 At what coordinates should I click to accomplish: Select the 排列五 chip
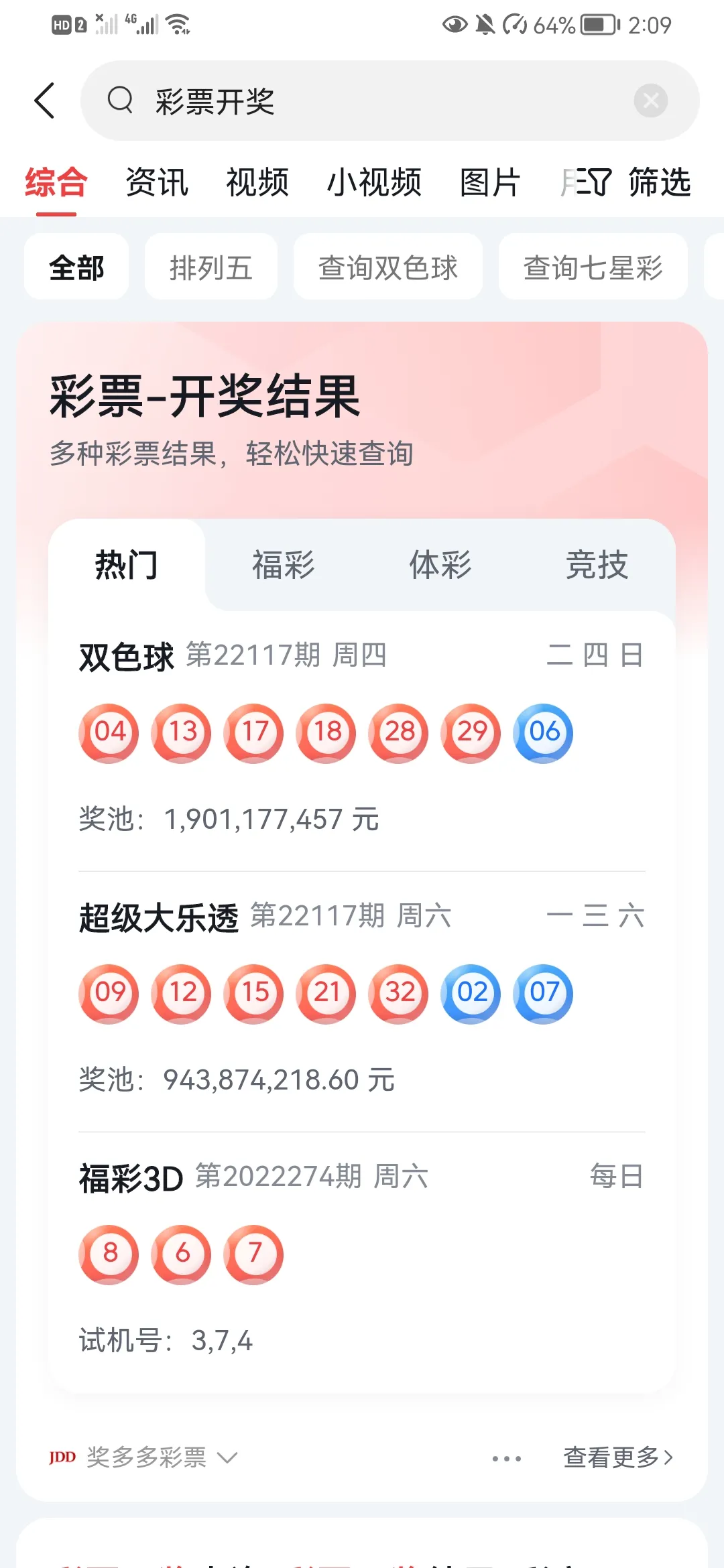click(211, 267)
